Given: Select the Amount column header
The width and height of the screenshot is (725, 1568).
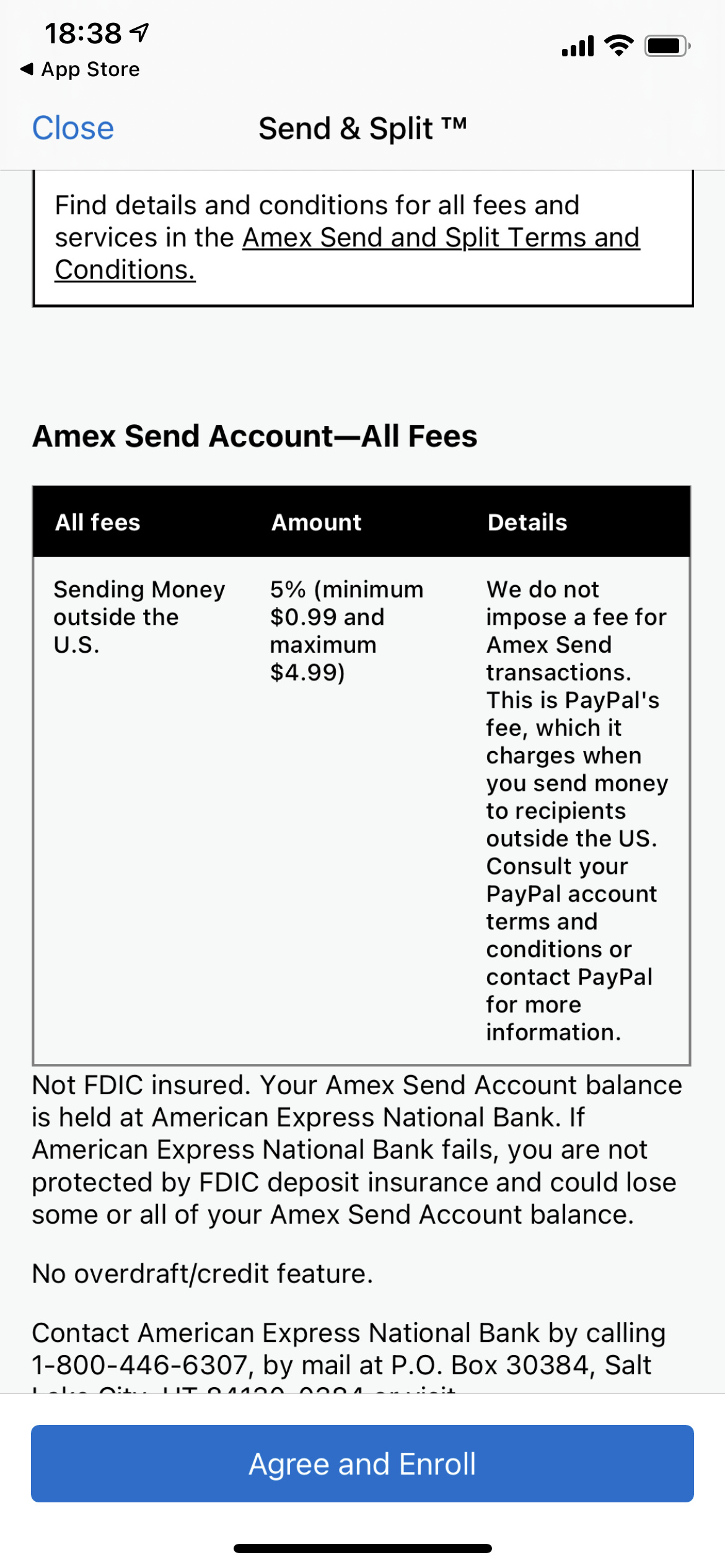Looking at the screenshot, I should [315, 522].
